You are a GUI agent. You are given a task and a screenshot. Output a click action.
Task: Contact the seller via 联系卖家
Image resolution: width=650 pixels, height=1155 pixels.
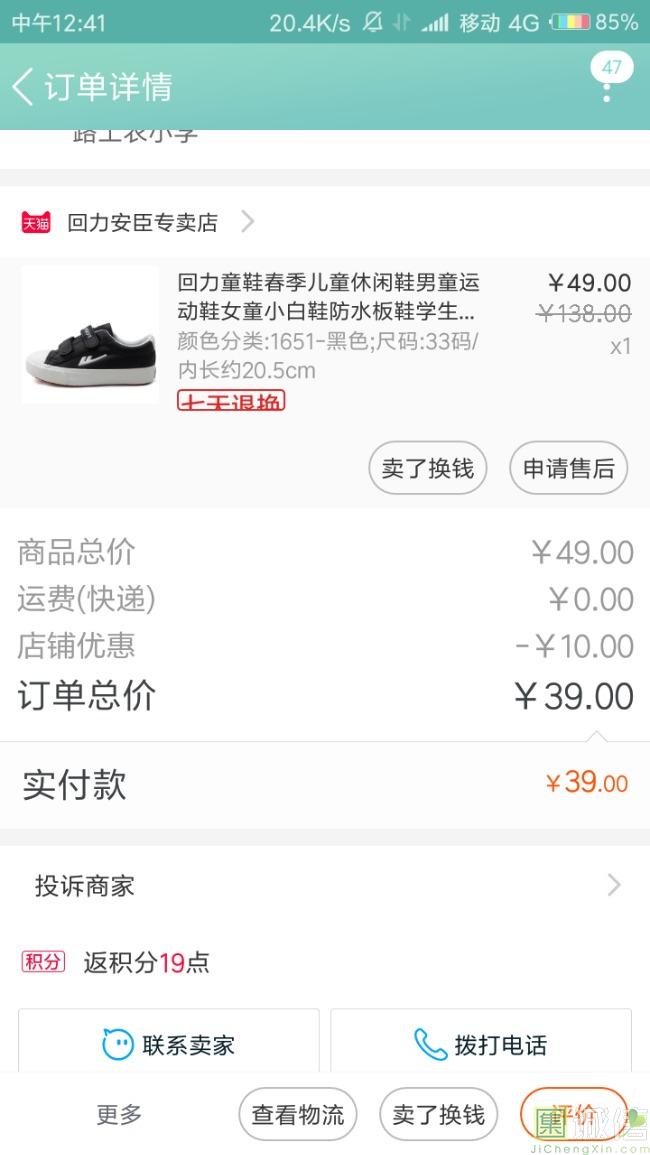(x=169, y=1045)
